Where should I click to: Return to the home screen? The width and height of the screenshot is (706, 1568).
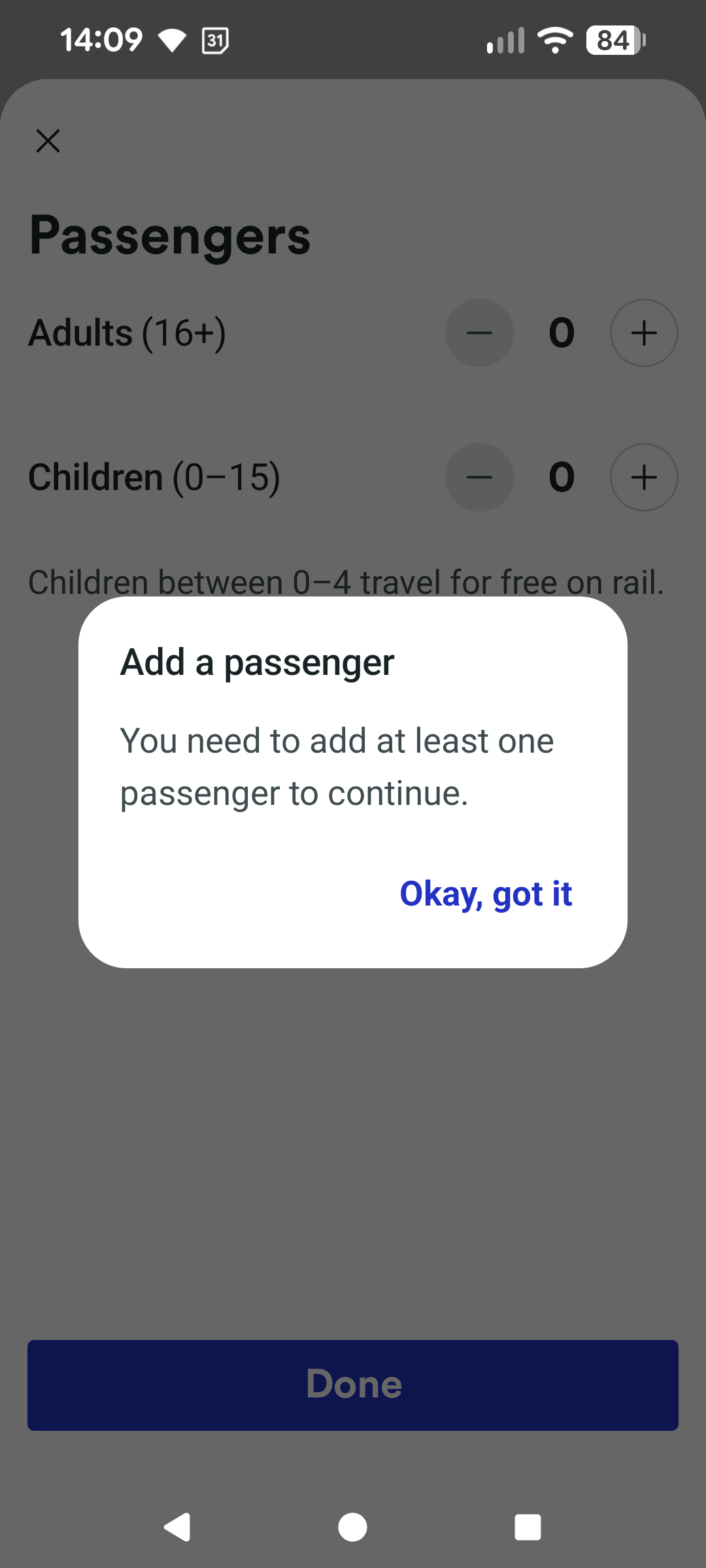coord(353,1527)
